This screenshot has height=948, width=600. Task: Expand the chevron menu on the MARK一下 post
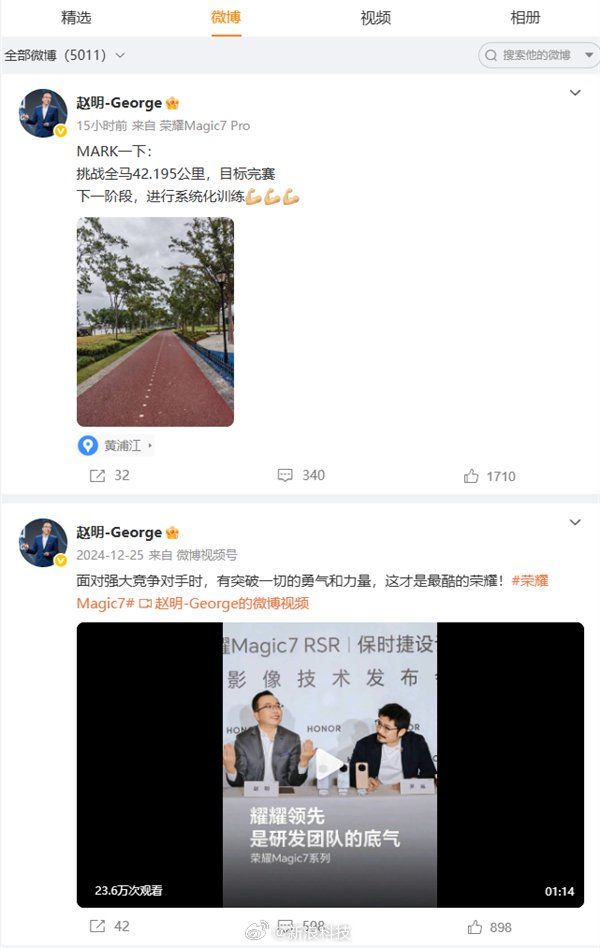(575, 93)
